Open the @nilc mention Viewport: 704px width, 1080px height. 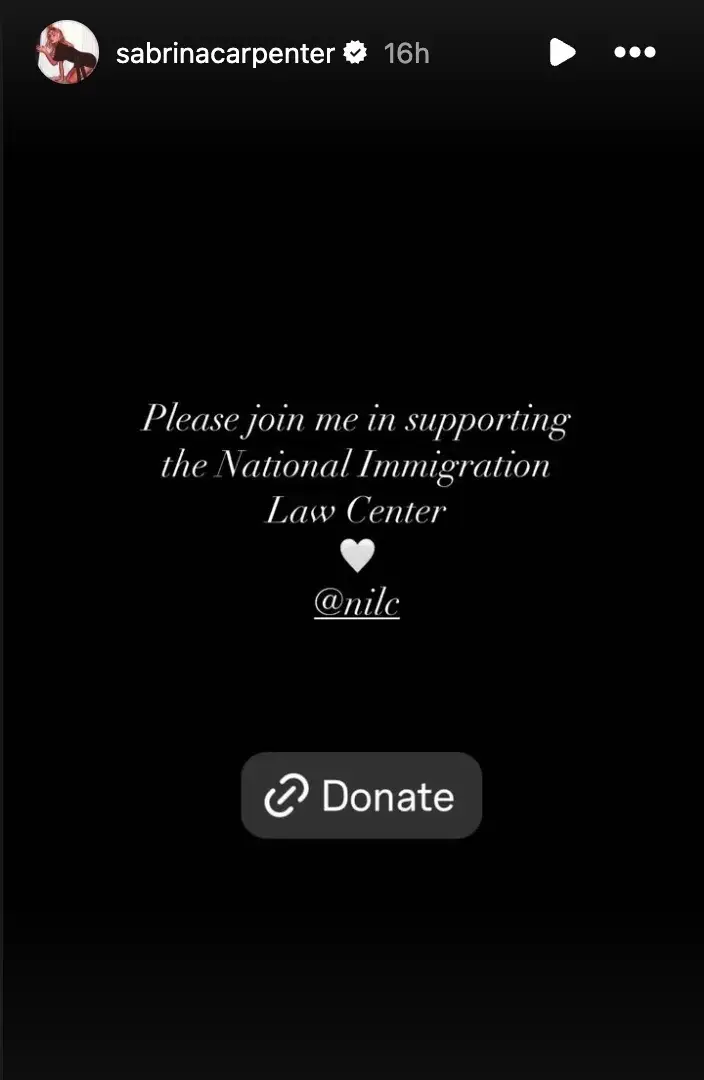click(357, 603)
